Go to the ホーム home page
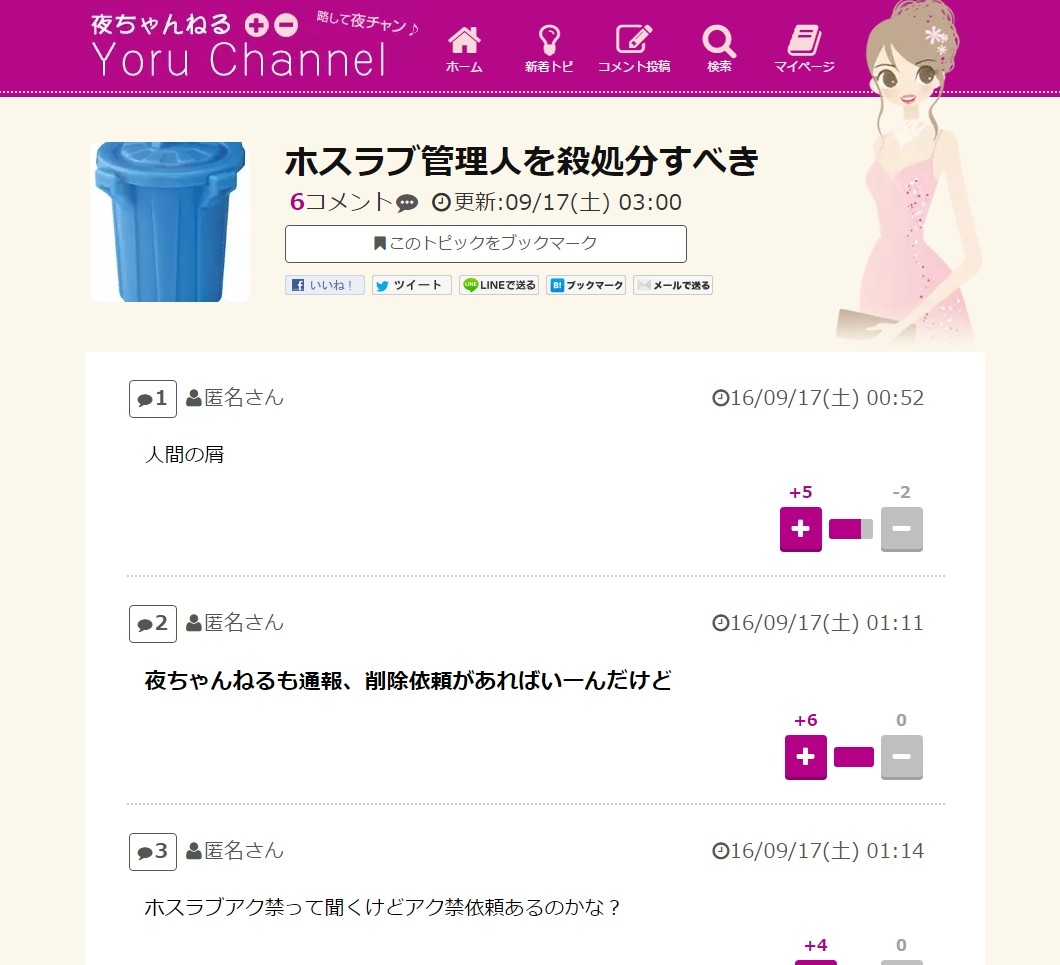This screenshot has width=1060, height=965. tap(464, 49)
